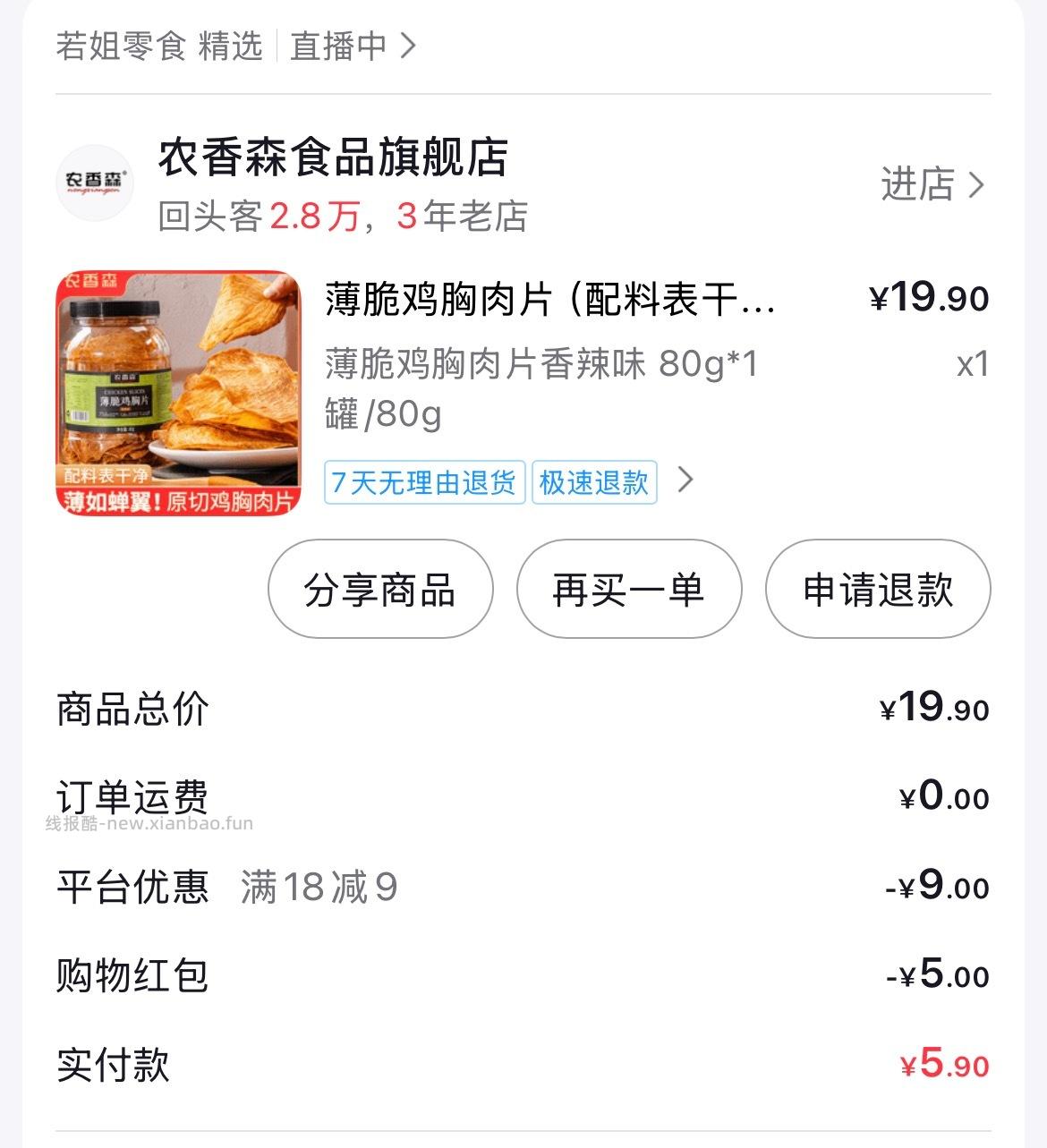Screen dimensions: 1047x1148
Task: Click the 7天无理由退货 service tag
Action: [x=425, y=481]
